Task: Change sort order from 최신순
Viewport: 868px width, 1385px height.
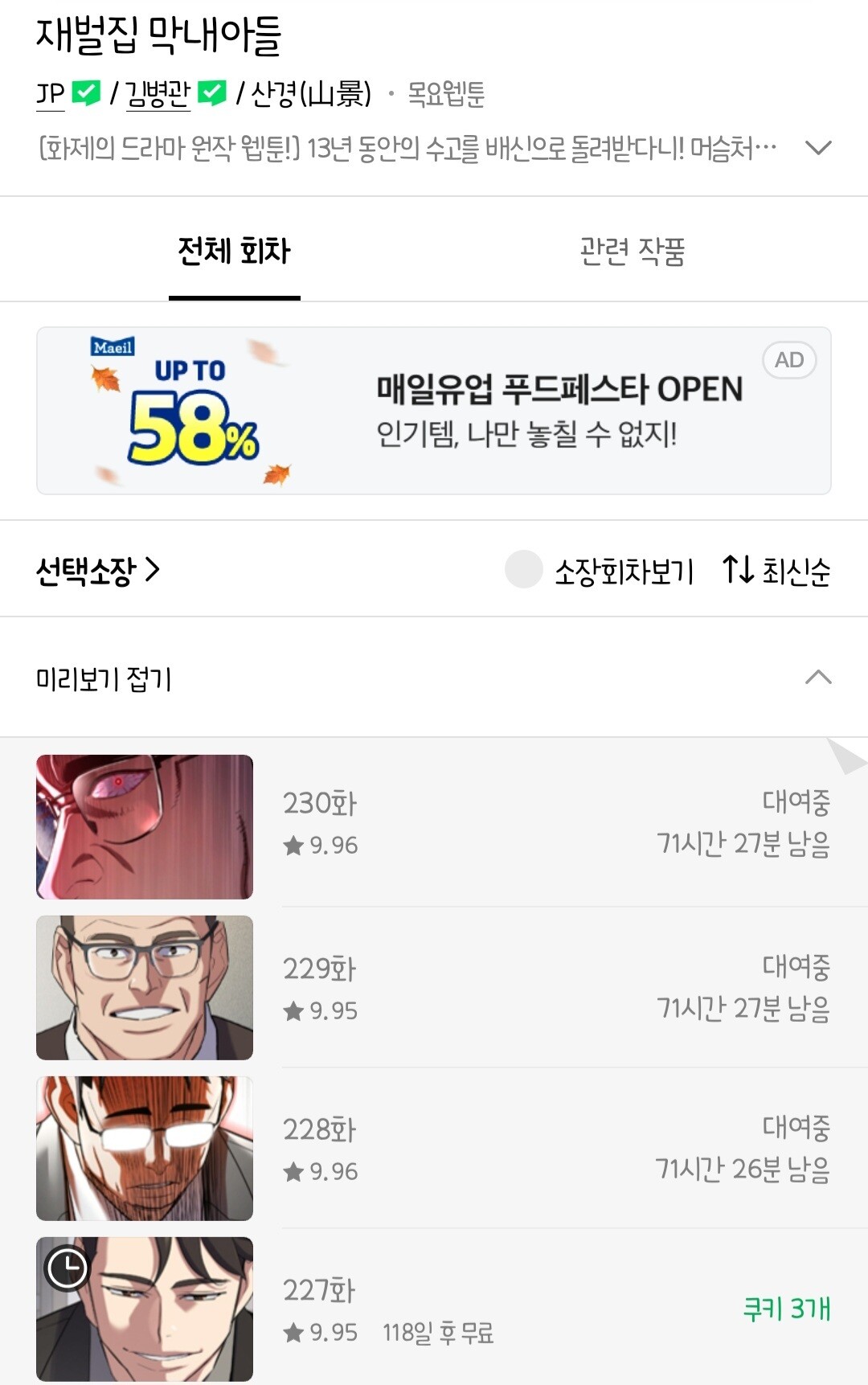Action: click(x=776, y=571)
